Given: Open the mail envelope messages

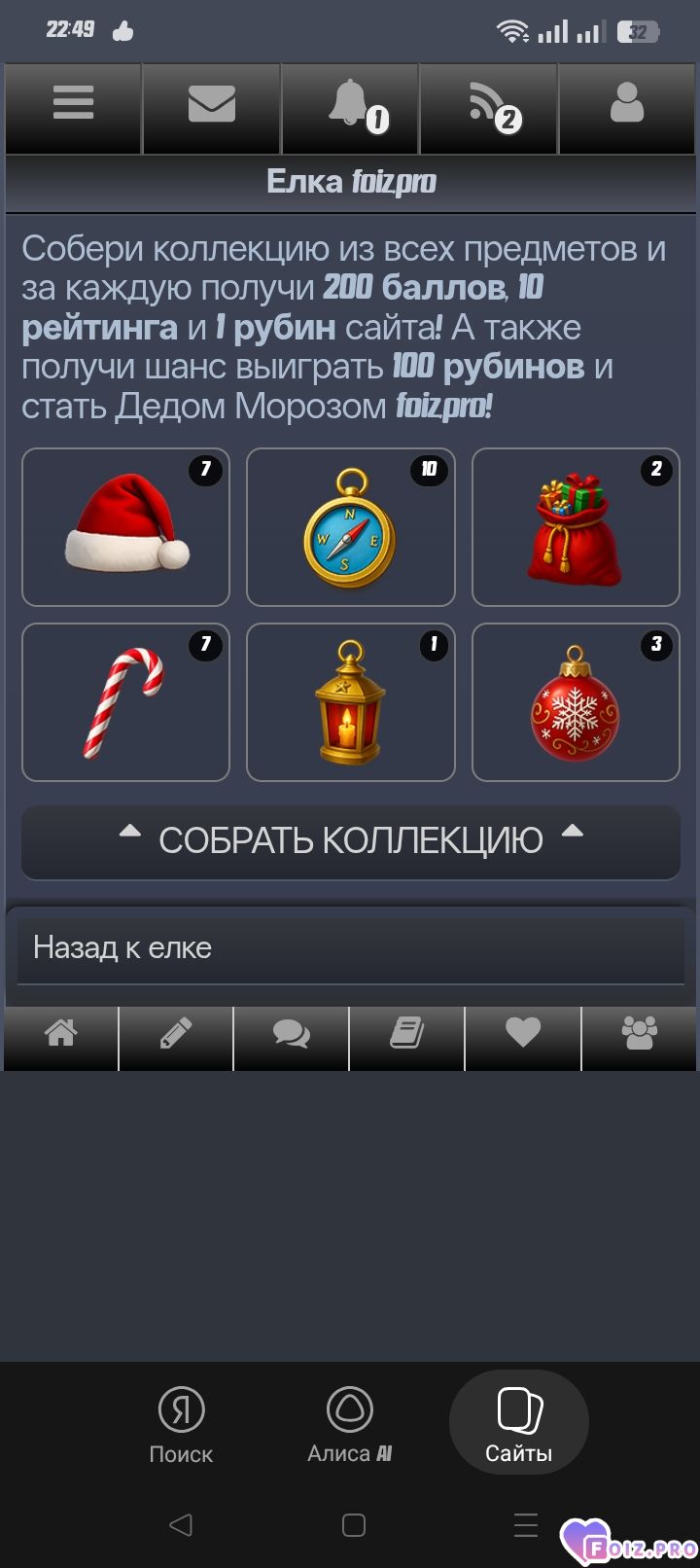Looking at the screenshot, I should pos(211,105).
